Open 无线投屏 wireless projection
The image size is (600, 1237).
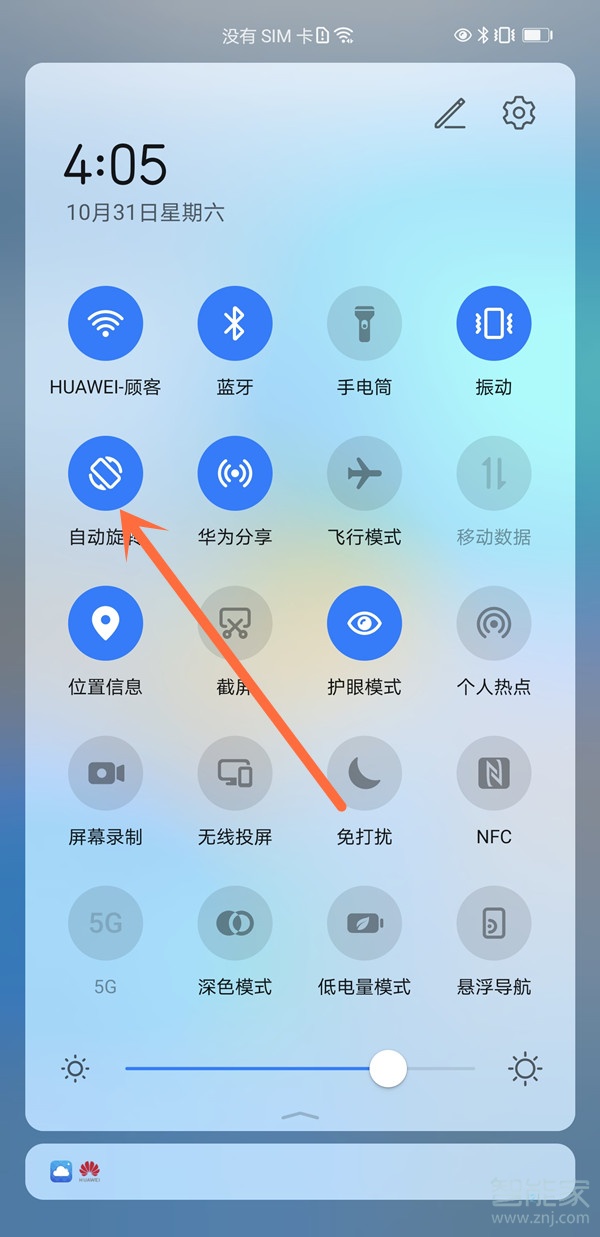pos(235,773)
